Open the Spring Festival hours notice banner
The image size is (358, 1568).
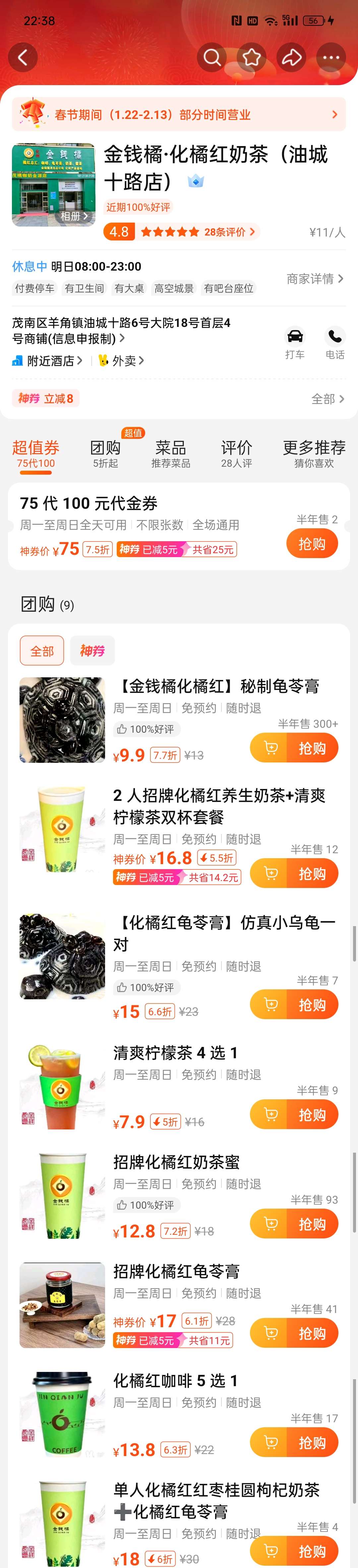(179, 114)
